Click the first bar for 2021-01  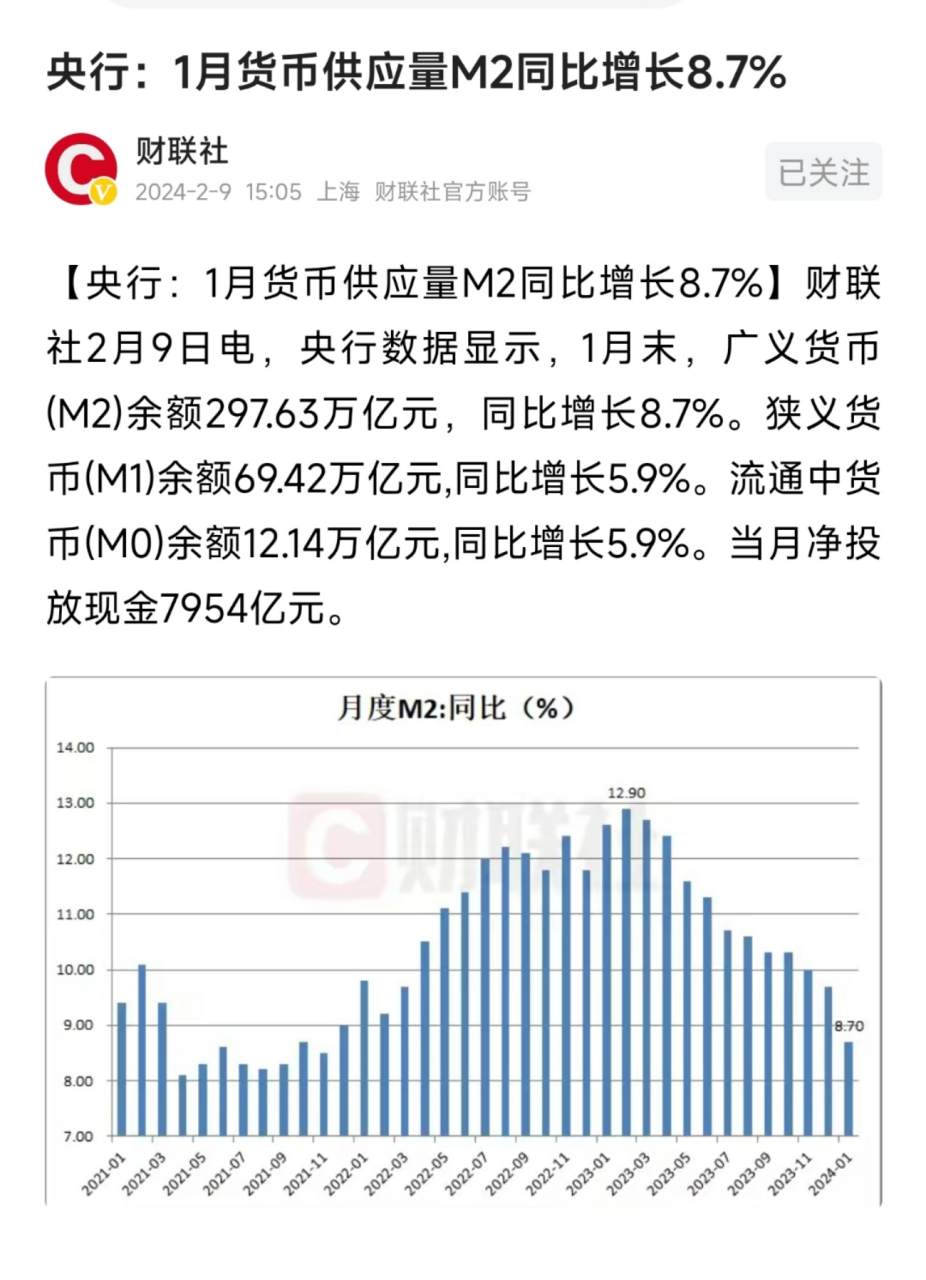pos(122,1065)
